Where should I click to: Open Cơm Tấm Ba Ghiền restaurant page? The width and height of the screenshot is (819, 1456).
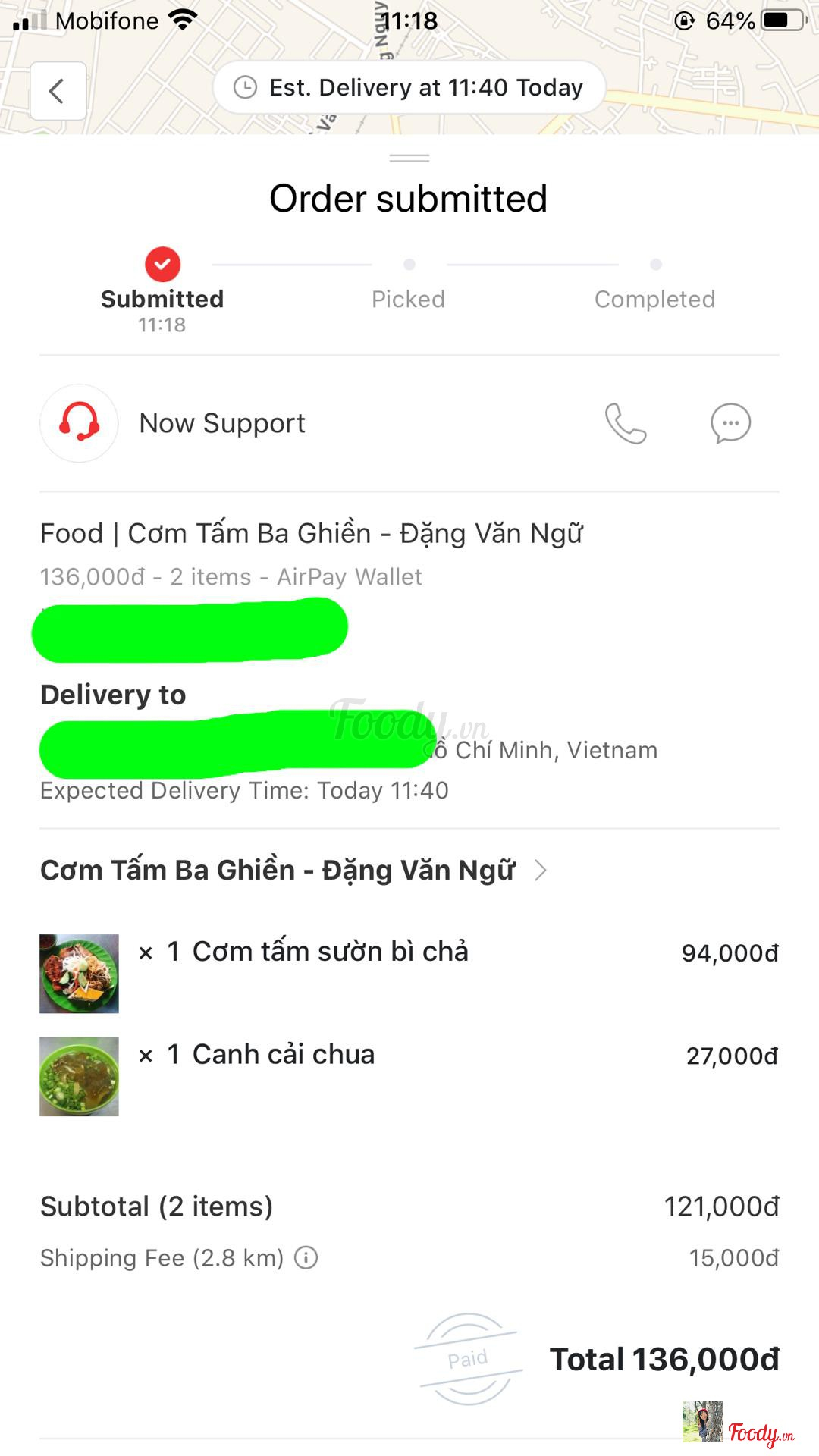point(294,871)
